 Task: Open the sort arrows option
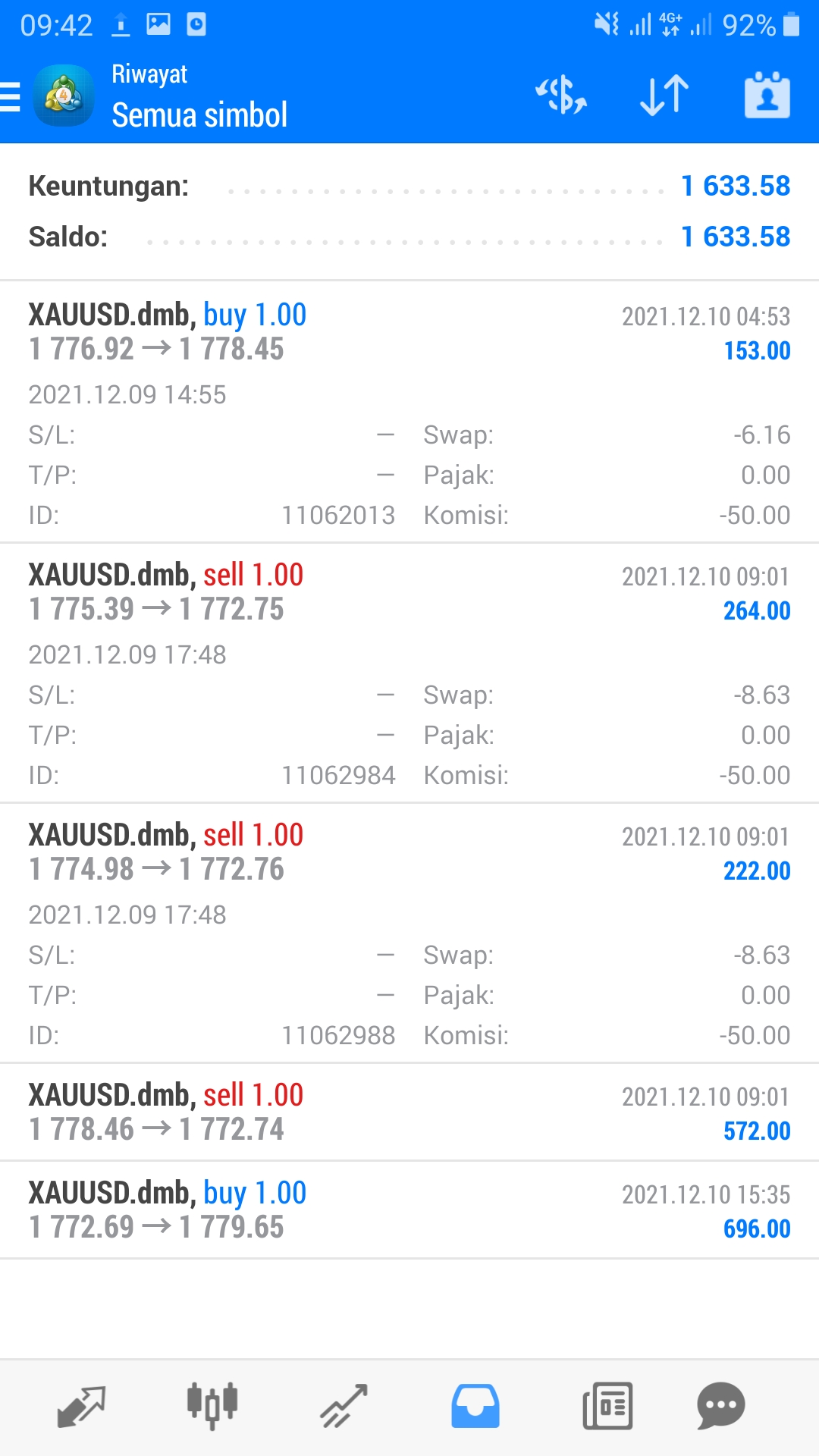coord(664,96)
